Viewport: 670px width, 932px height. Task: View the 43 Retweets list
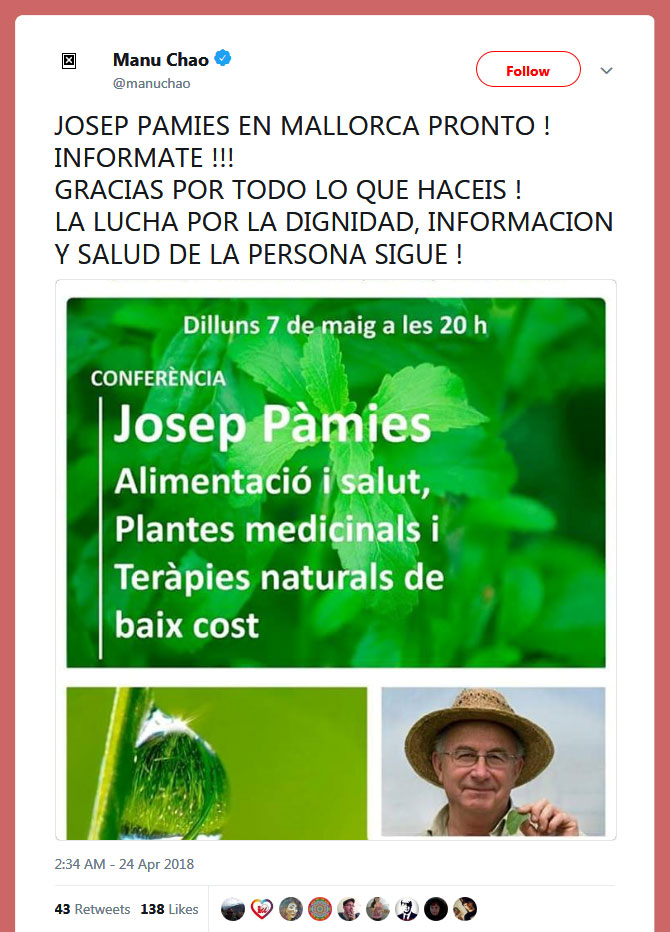point(92,909)
